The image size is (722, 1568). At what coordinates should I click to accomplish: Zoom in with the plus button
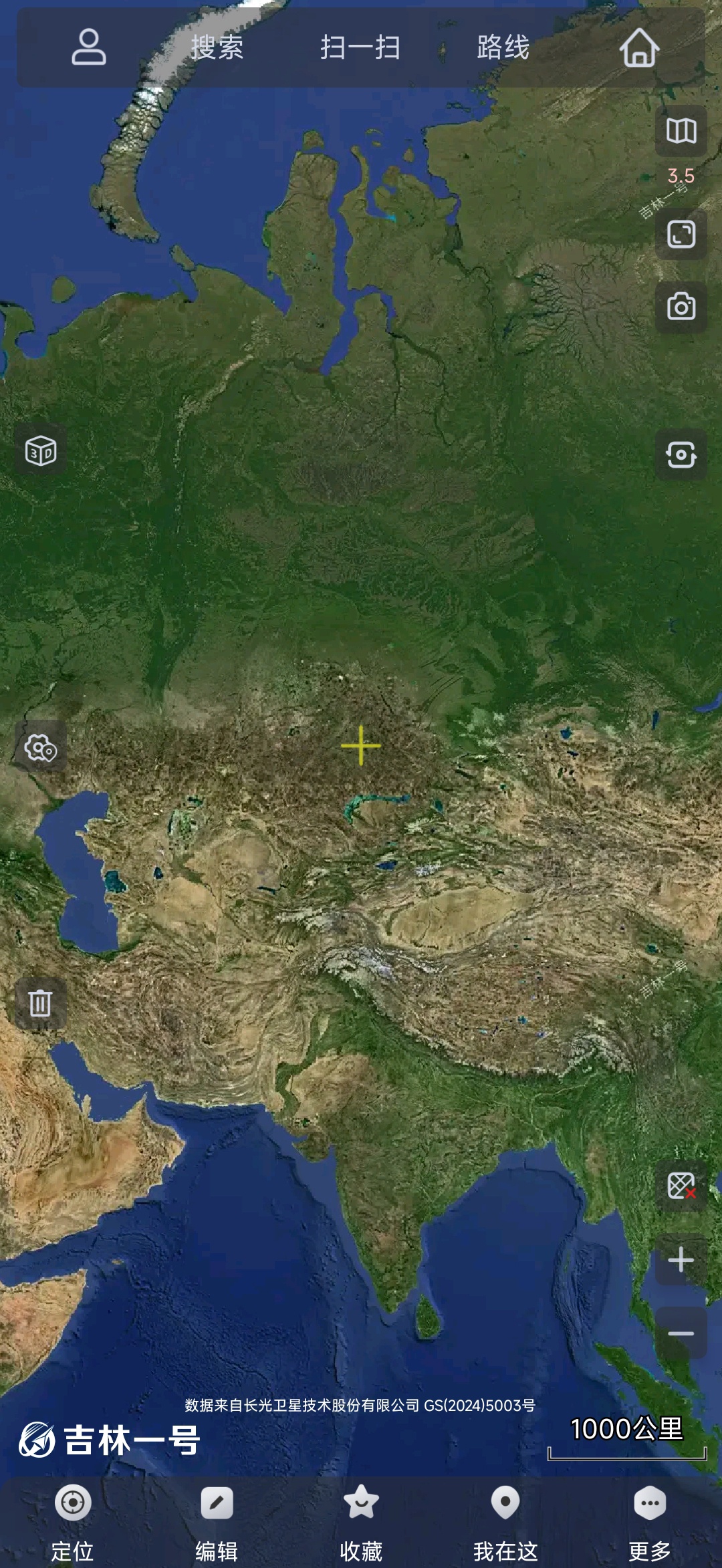pyautogui.click(x=681, y=1260)
